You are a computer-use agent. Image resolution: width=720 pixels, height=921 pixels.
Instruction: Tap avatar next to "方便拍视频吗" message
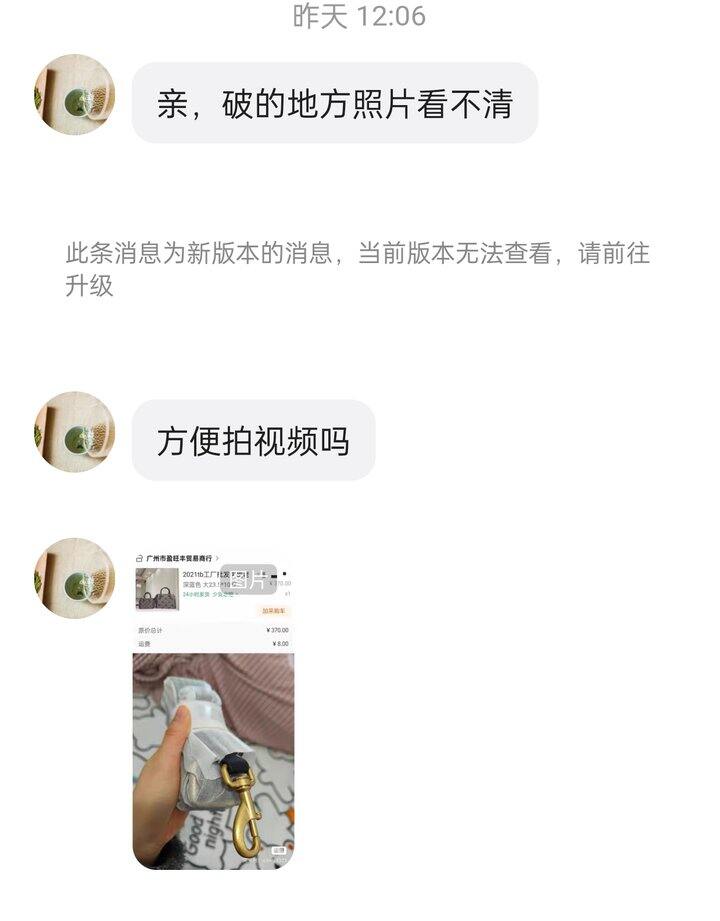coord(75,432)
